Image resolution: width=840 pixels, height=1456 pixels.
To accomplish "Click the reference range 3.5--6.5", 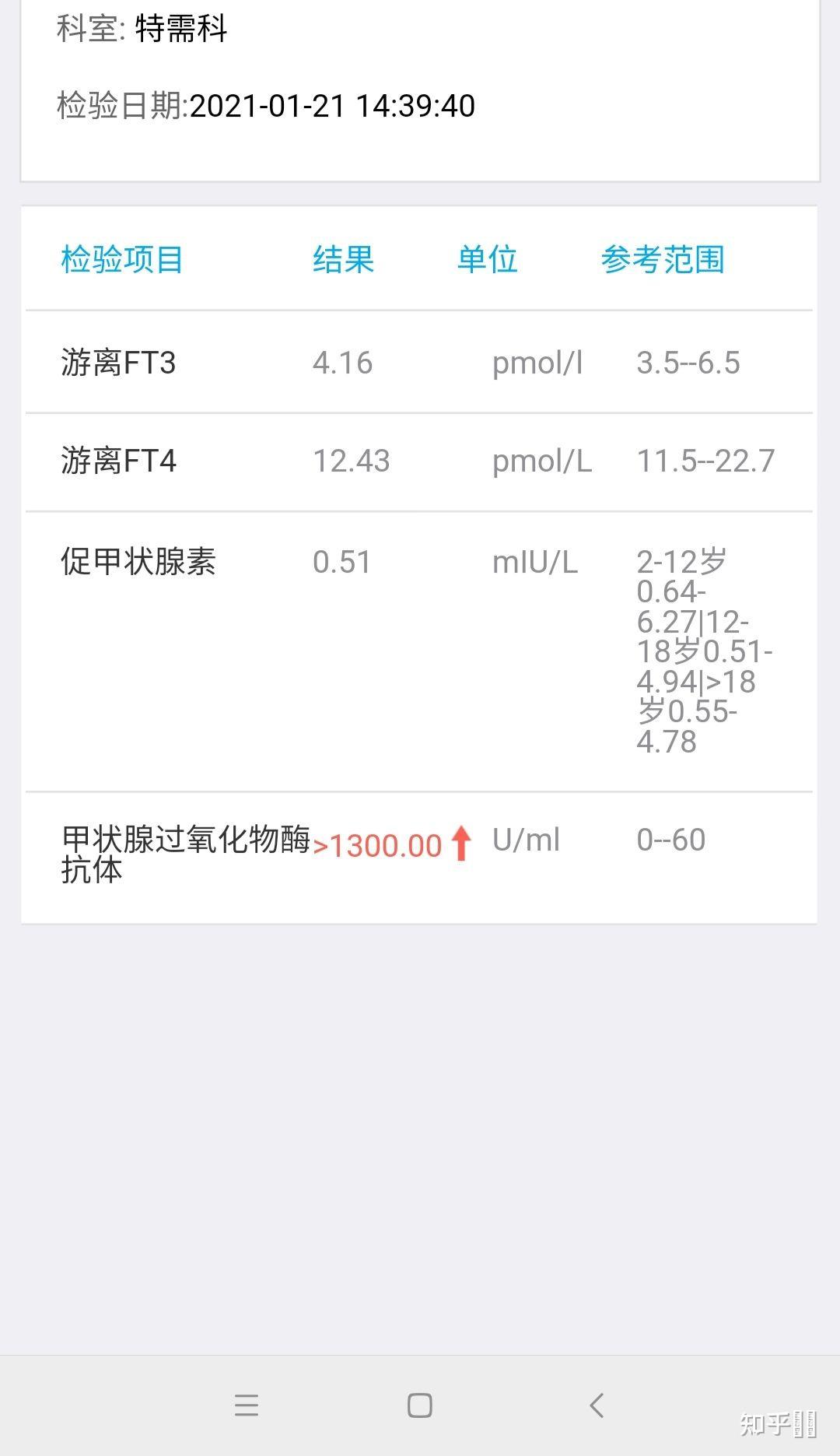I will 689,362.
